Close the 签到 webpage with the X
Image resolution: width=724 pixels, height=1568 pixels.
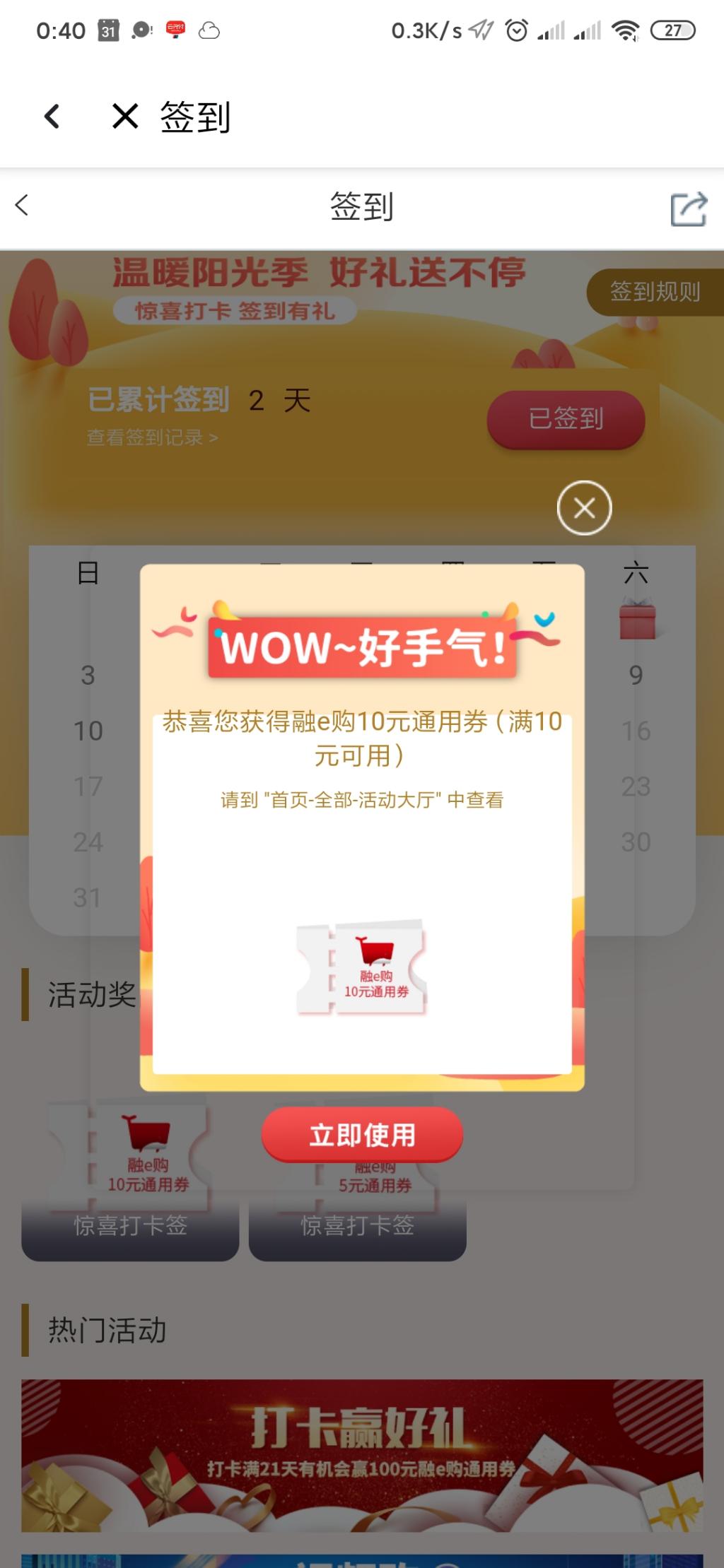(125, 117)
